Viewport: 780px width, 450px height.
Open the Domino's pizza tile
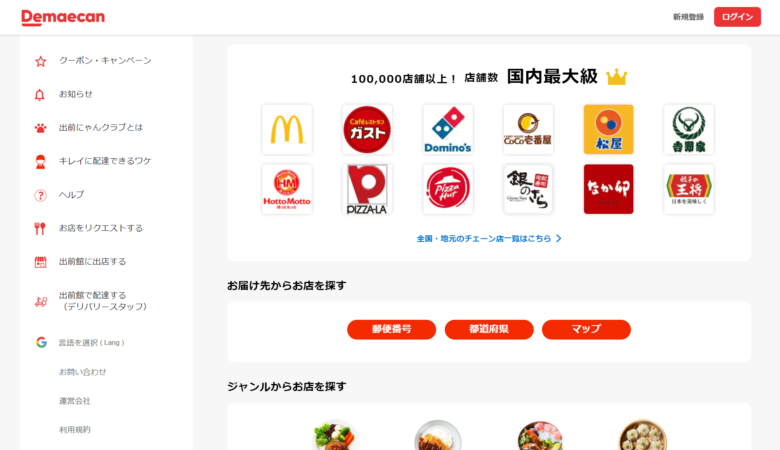pyautogui.click(x=448, y=129)
